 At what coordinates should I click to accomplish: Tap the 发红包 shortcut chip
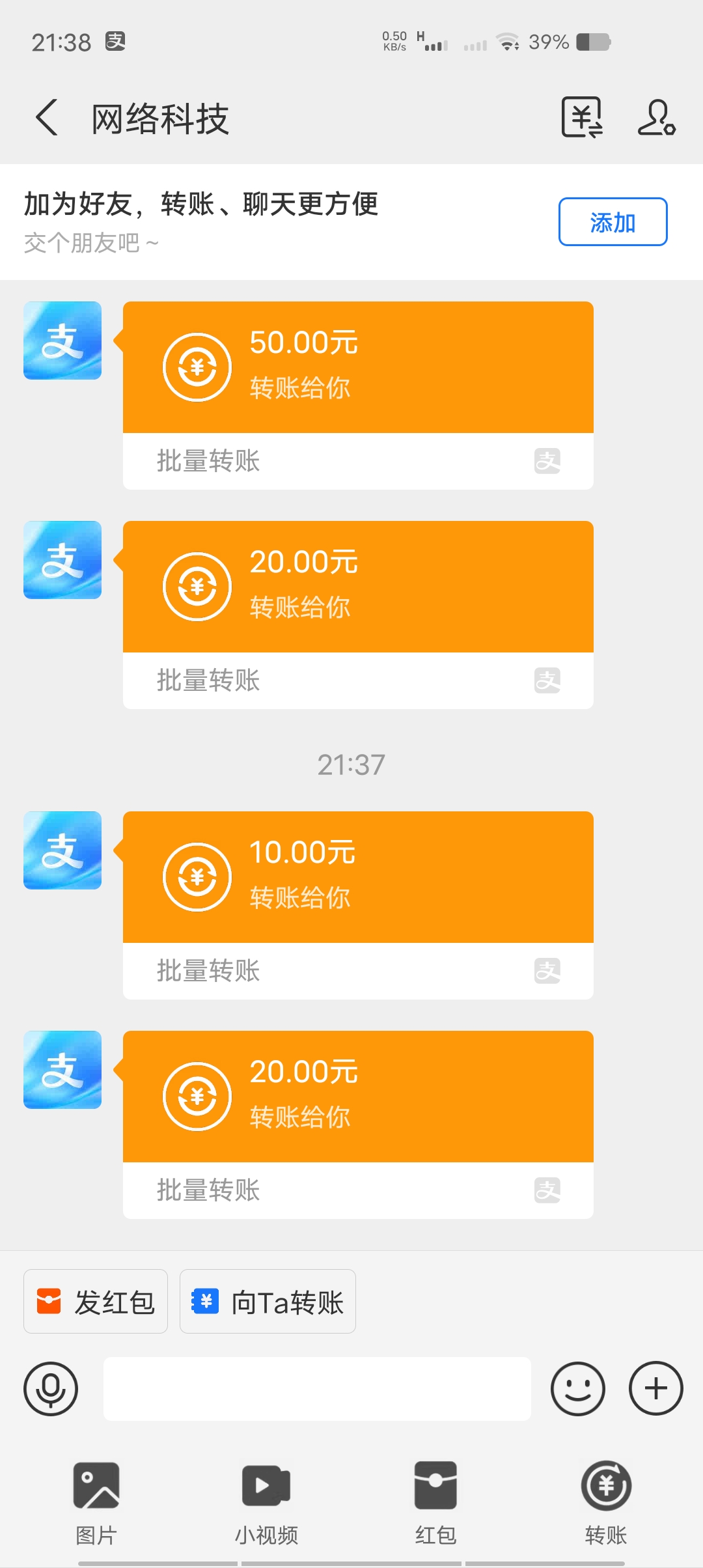[x=96, y=1302]
